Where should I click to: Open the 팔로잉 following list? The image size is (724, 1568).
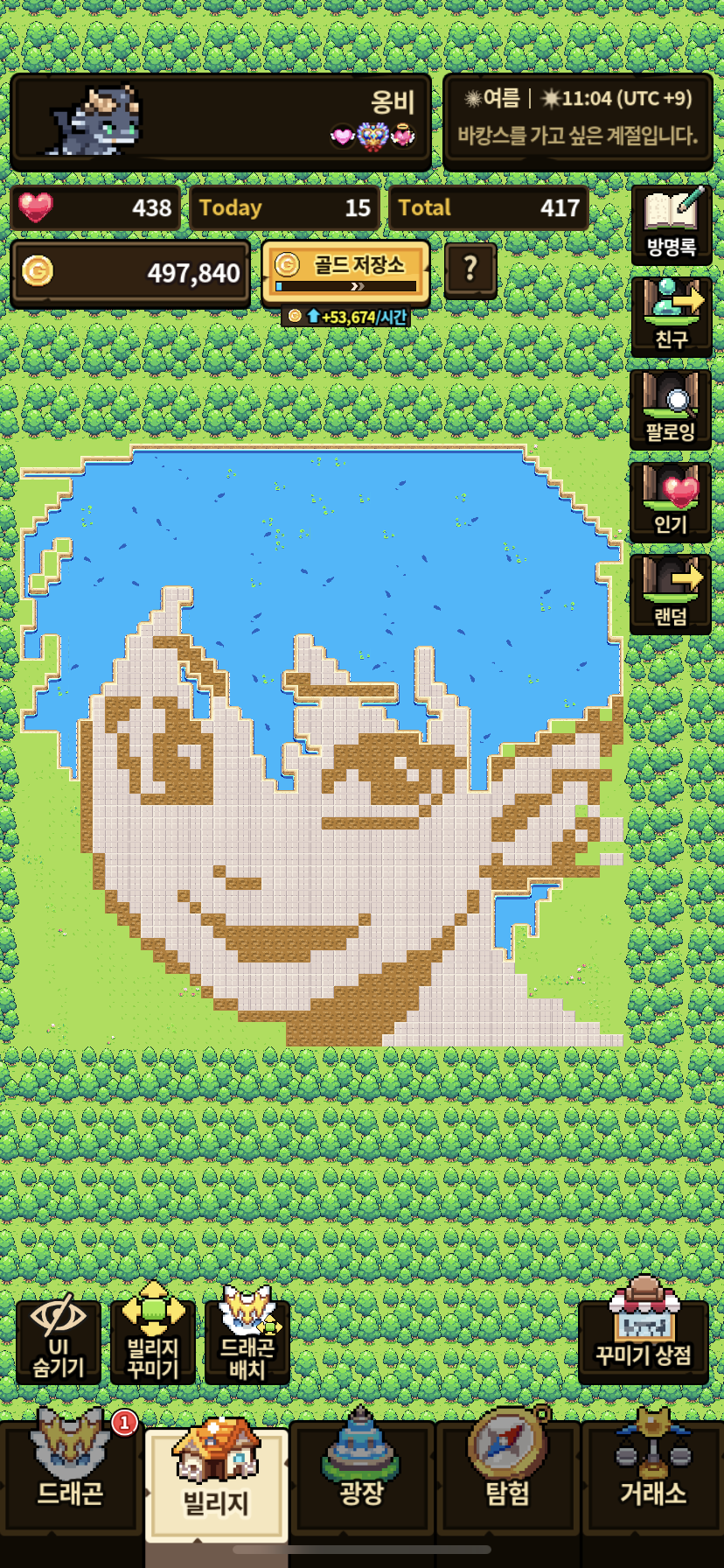coord(671,409)
